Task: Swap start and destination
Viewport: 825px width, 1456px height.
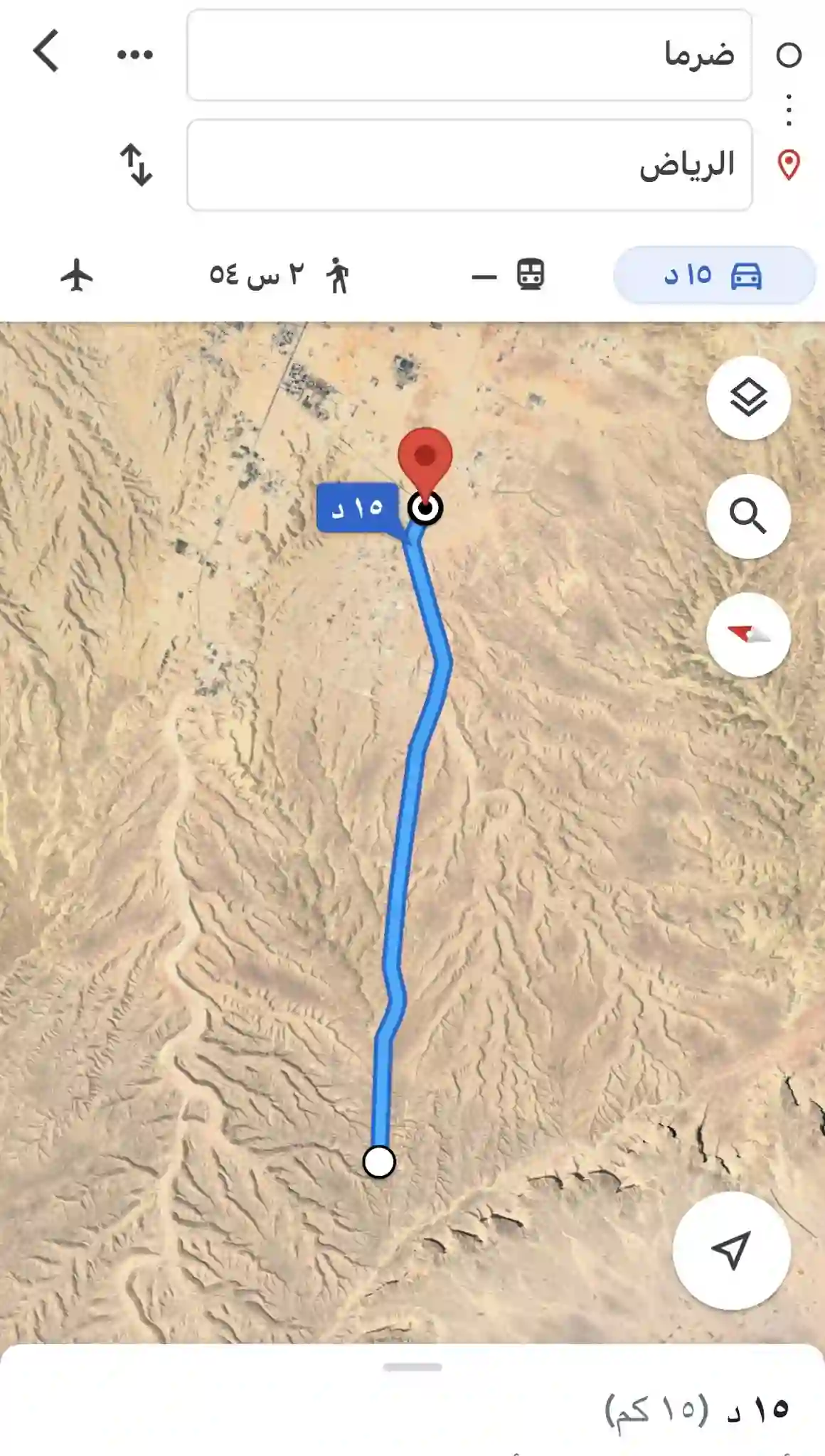Action: [x=135, y=165]
